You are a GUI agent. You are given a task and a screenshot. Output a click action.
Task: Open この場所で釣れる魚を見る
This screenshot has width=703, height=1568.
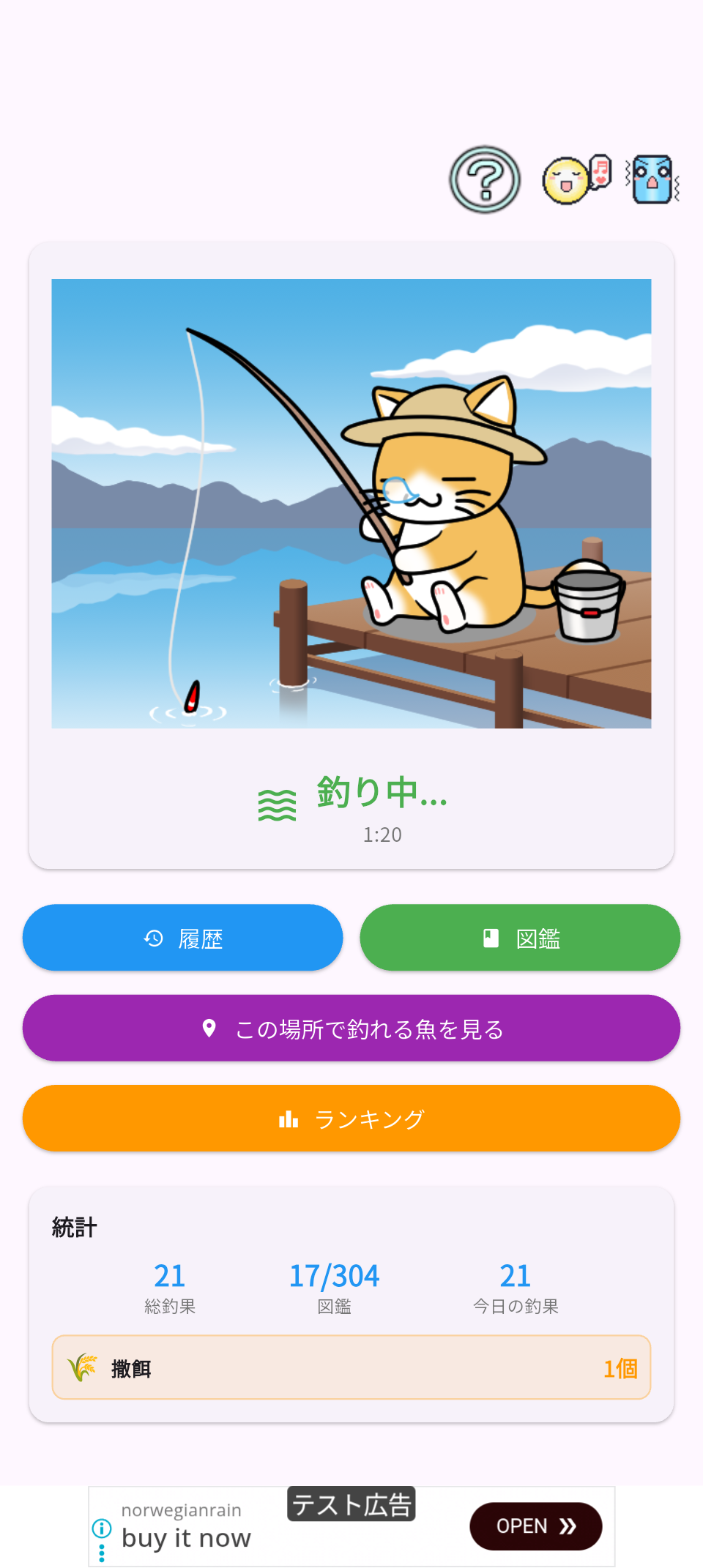[x=351, y=1028]
